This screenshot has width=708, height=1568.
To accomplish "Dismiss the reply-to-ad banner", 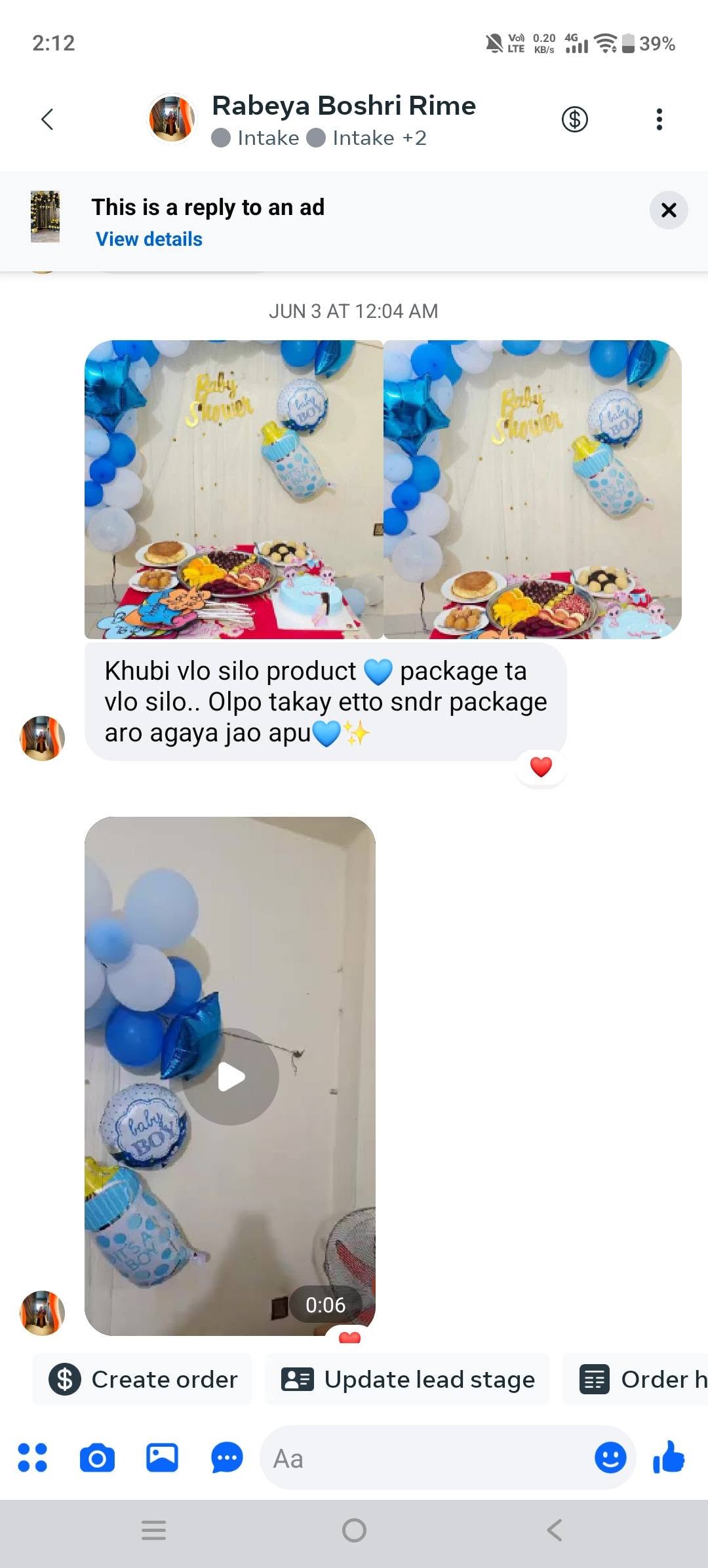I will pos(669,210).
